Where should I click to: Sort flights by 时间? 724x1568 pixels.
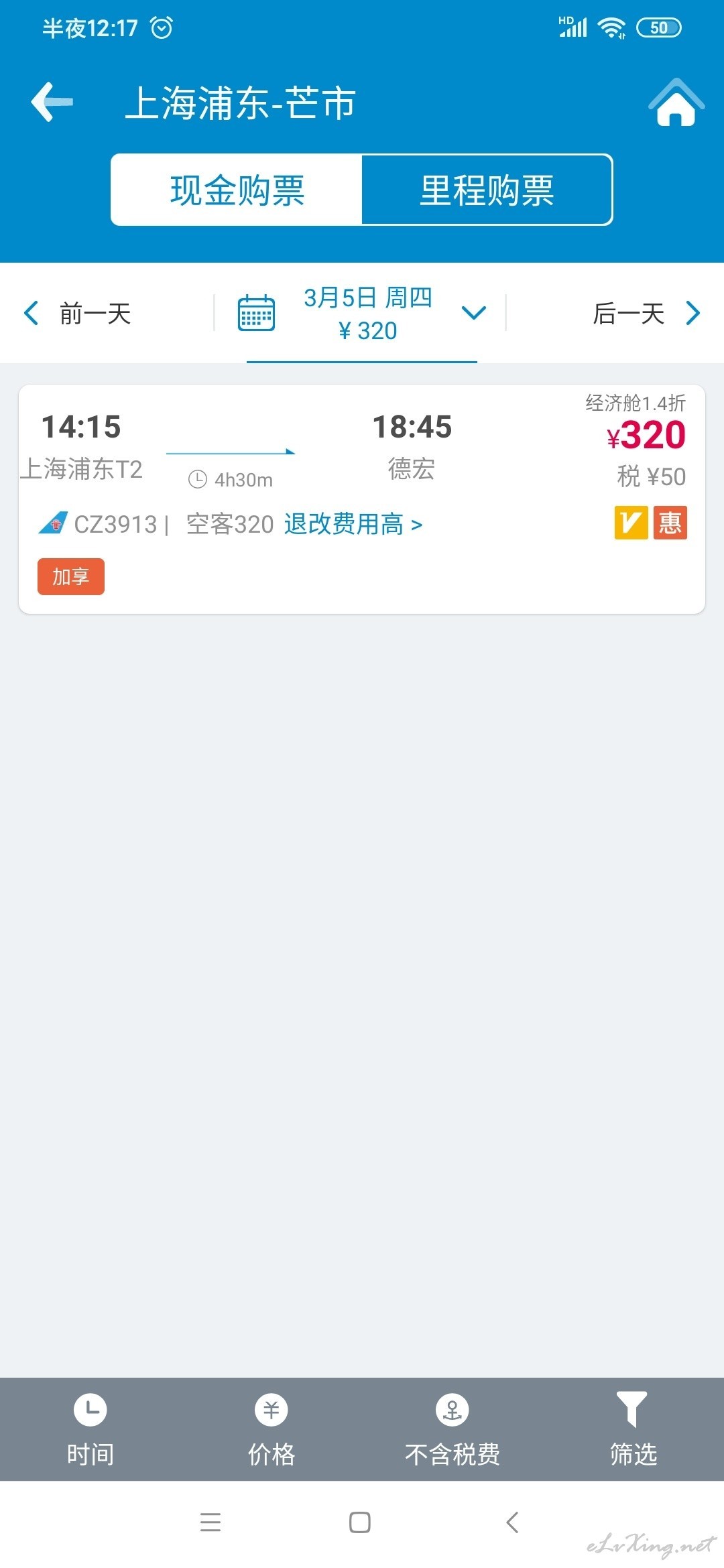[x=90, y=1429]
